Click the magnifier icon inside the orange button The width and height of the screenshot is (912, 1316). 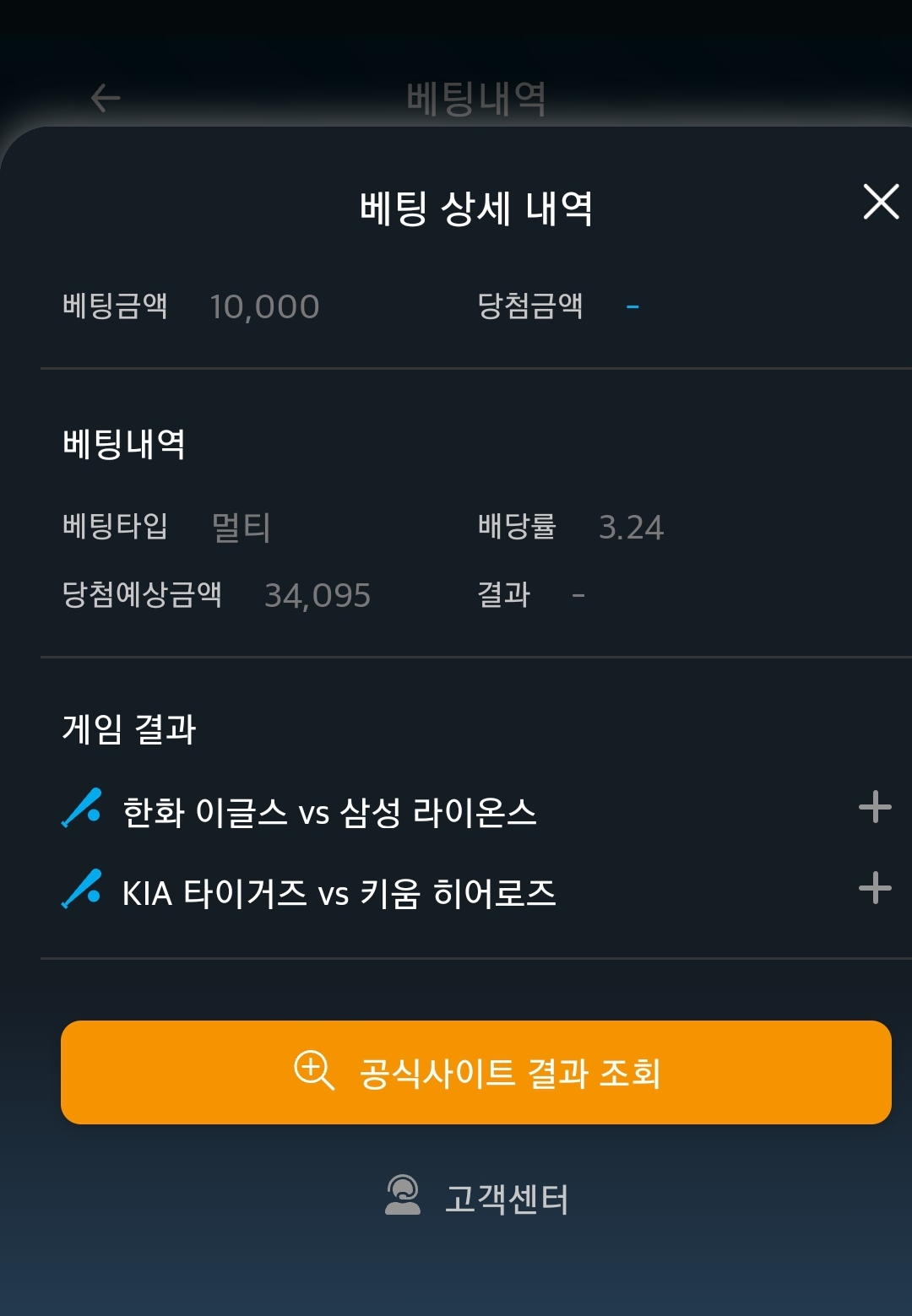click(317, 1071)
